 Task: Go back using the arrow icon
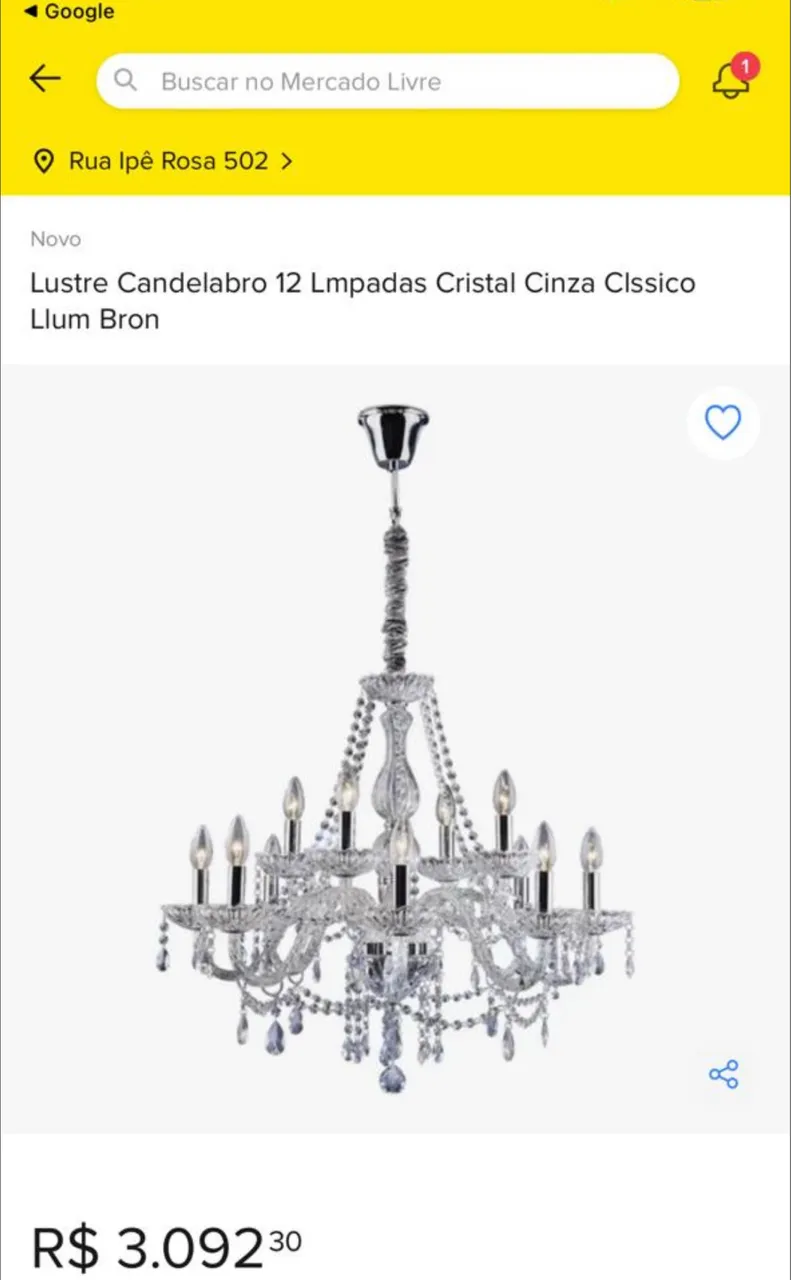[x=45, y=79]
